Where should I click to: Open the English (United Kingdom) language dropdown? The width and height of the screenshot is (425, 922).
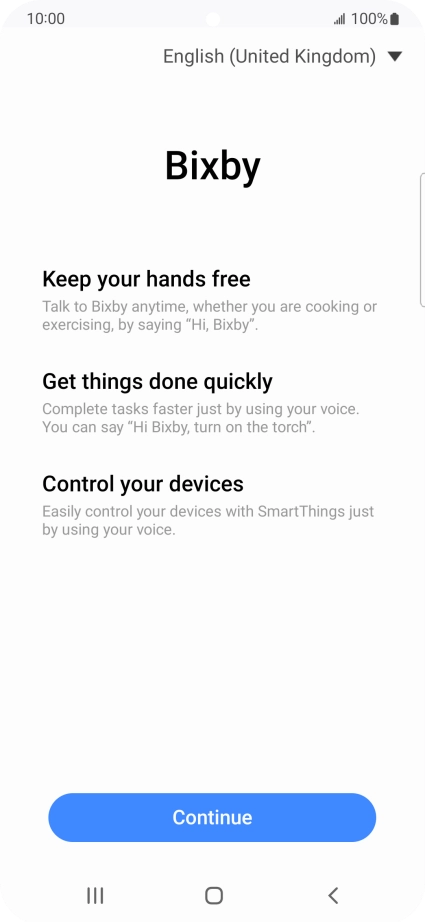click(x=282, y=56)
